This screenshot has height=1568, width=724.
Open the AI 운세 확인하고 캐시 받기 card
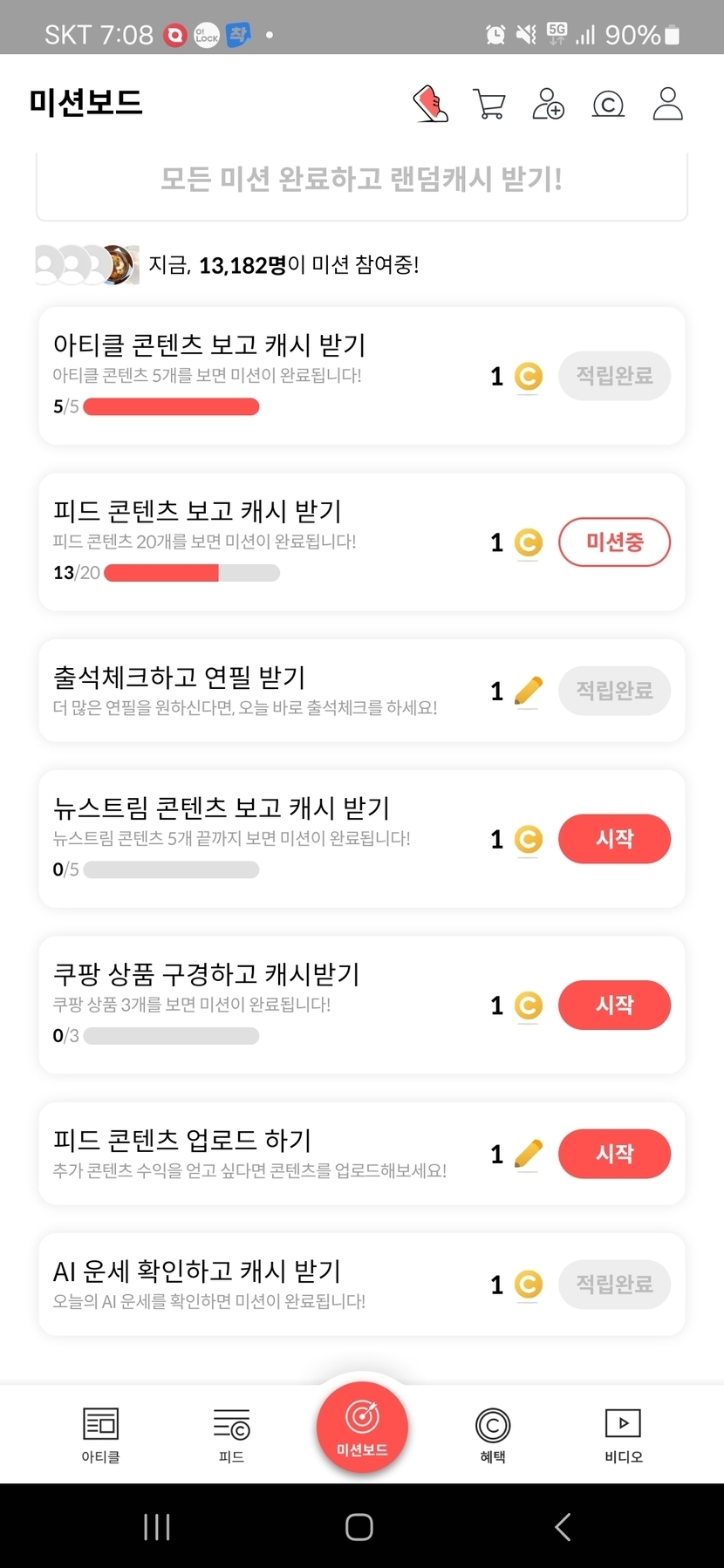pyautogui.click(x=262, y=1284)
